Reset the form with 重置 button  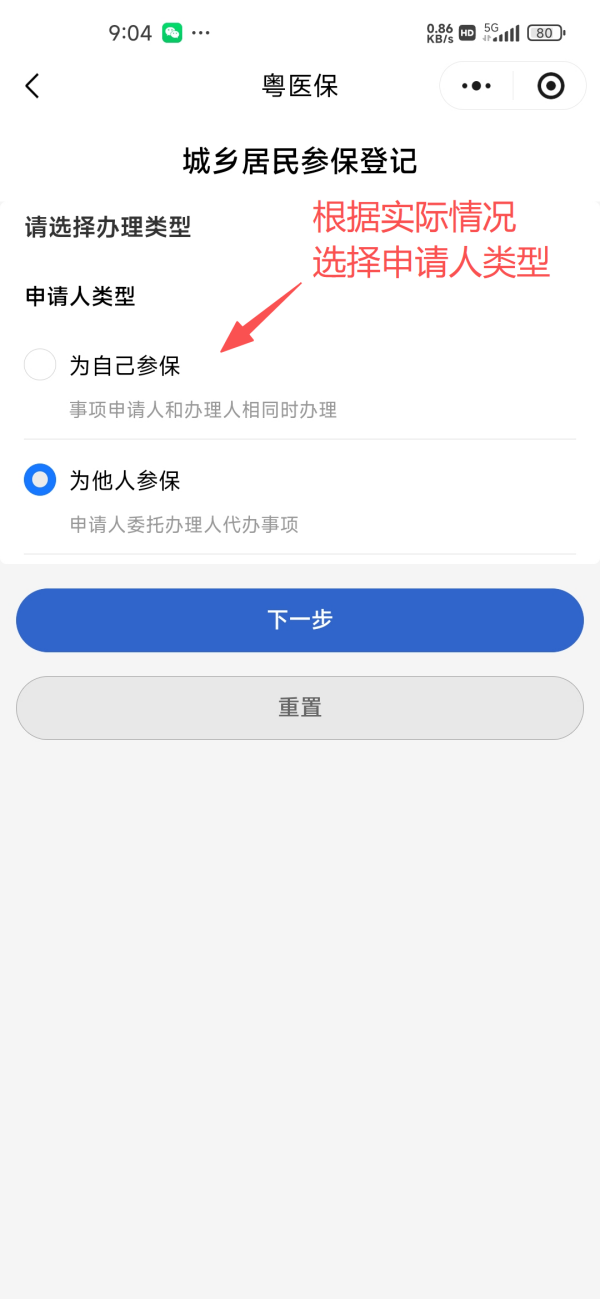pos(300,708)
